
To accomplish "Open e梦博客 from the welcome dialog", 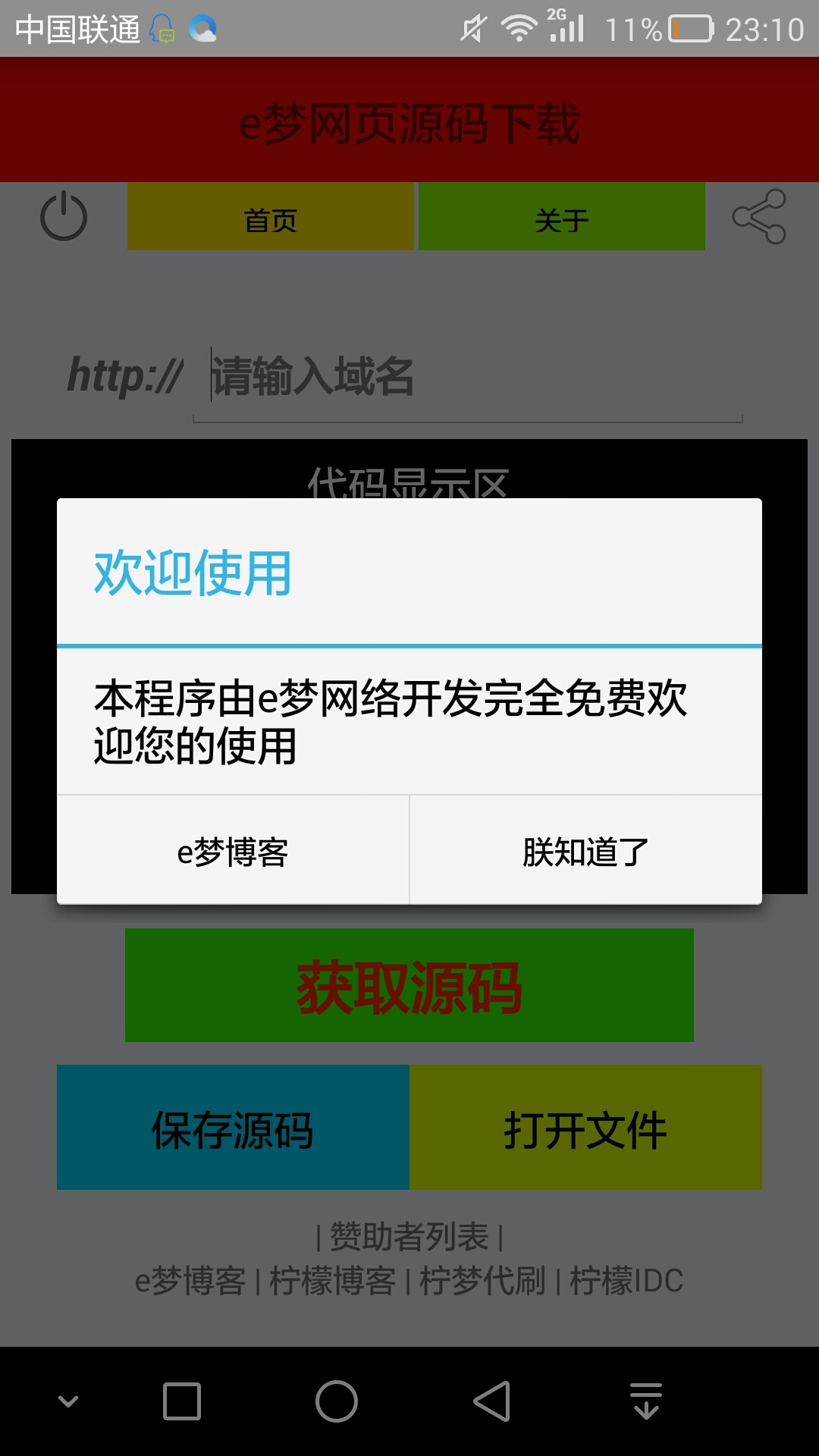I will click(x=233, y=851).
